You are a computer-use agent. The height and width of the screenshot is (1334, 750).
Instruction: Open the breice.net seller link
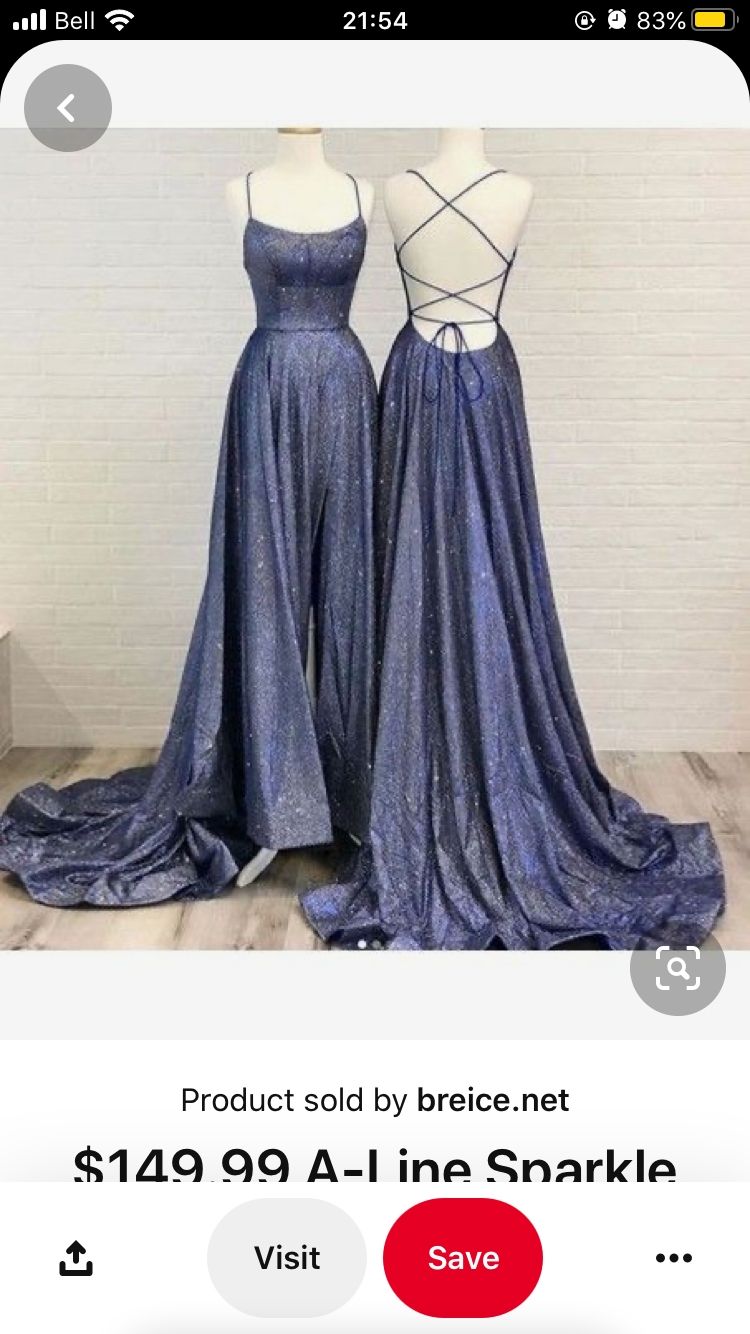click(x=493, y=1101)
